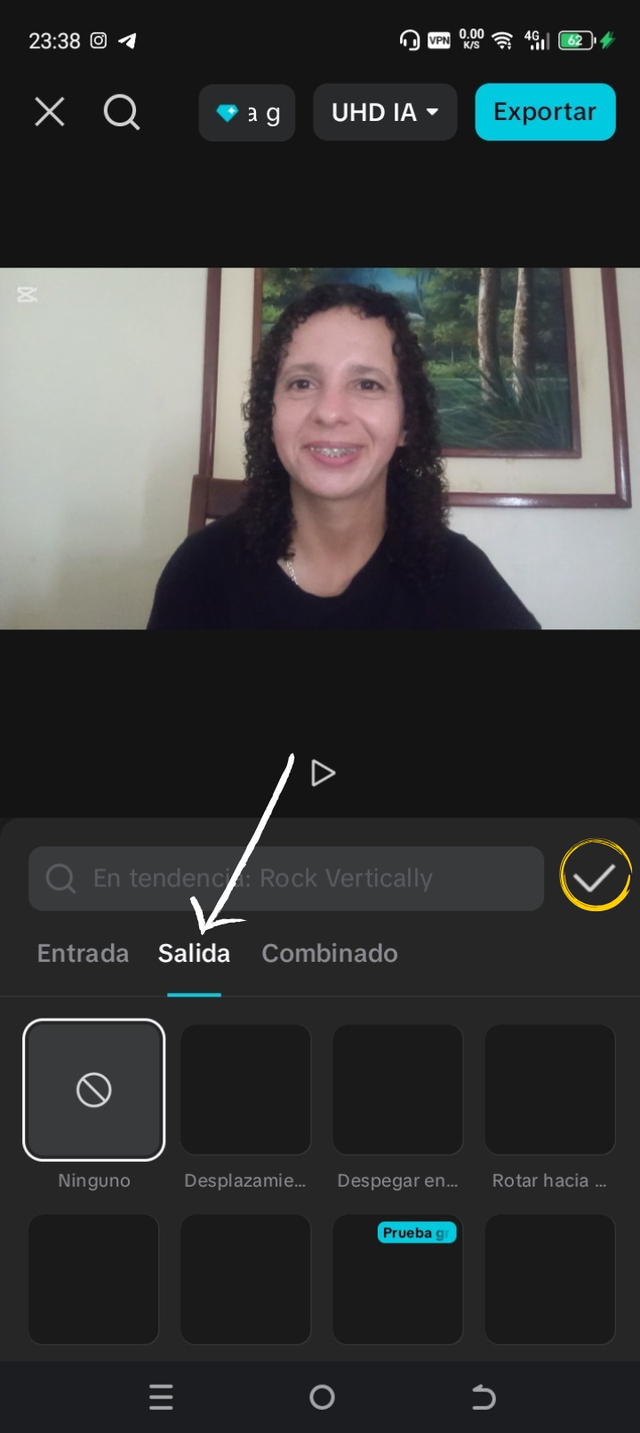640x1433 pixels.
Task: Close the editor with the X icon
Action: point(49,112)
